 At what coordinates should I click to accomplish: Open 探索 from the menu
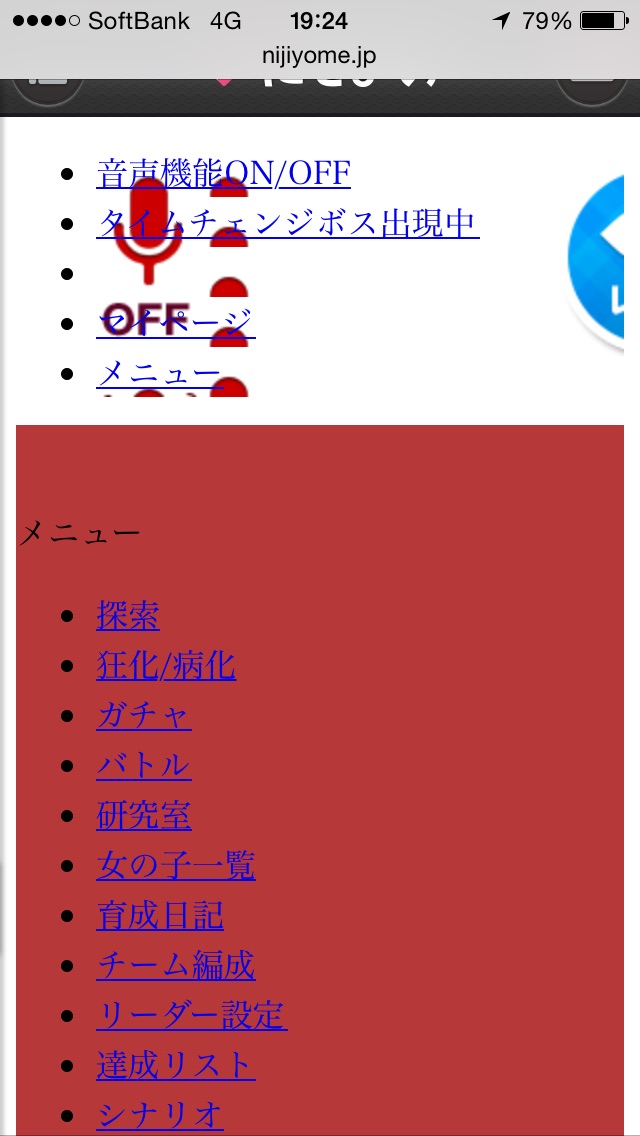pos(128,615)
